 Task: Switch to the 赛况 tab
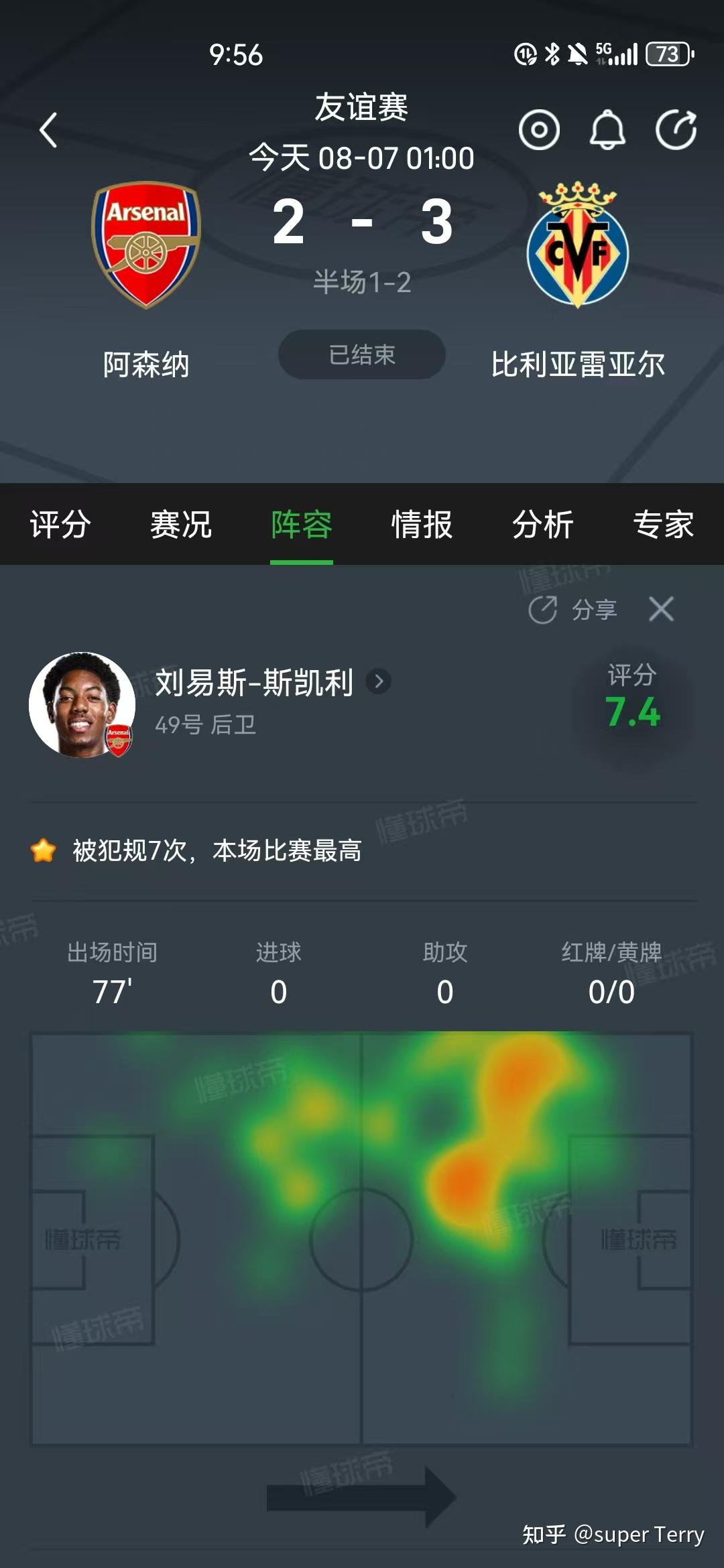tap(181, 524)
